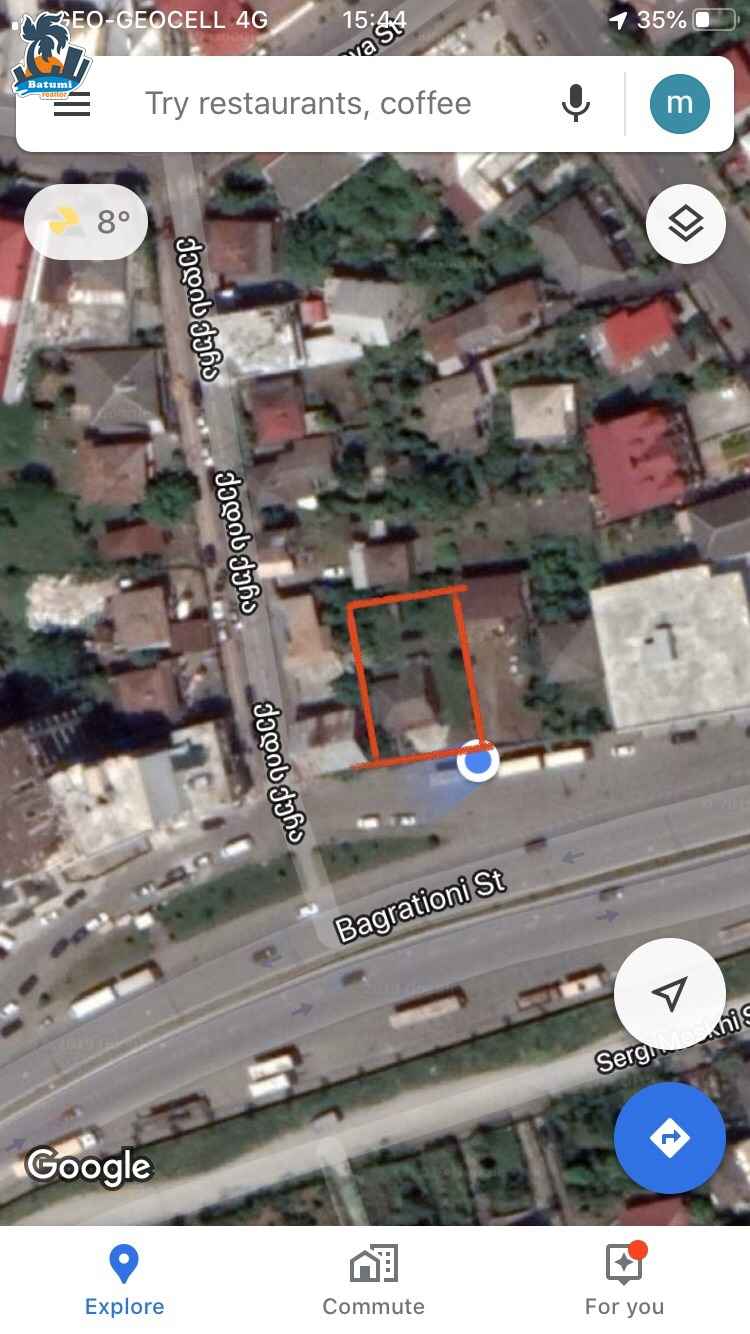Tap the search field 'Try restaurants, coffee'
750x1334 pixels.
[x=308, y=103]
